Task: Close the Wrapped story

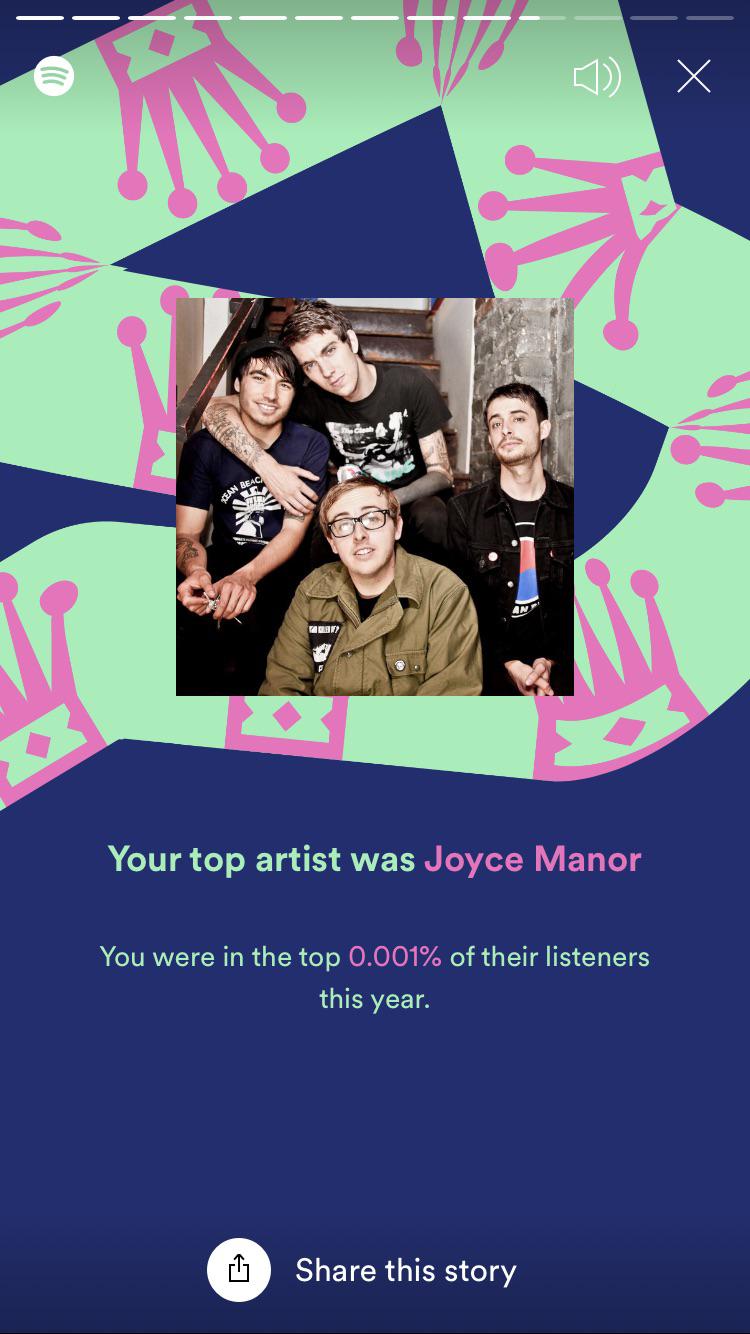Action: pos(693,76)
